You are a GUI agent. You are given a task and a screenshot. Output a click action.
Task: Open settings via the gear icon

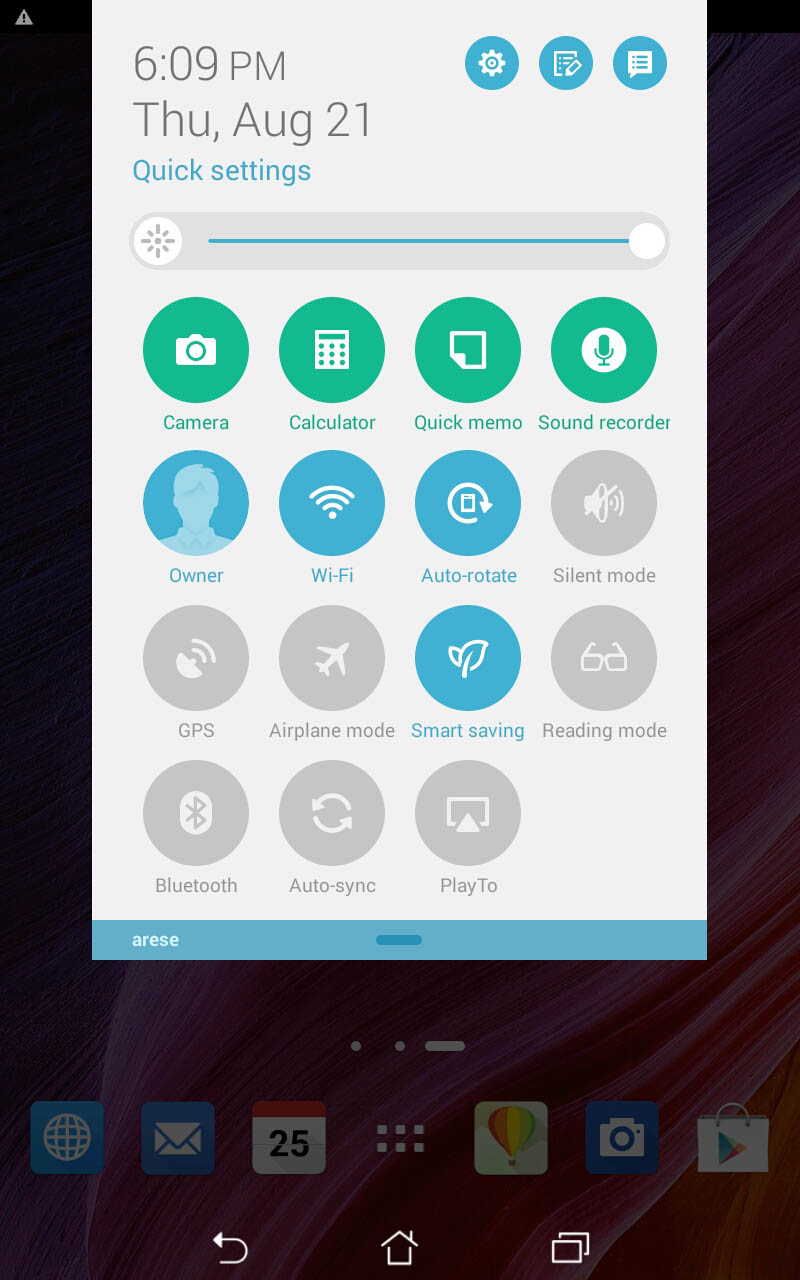pyautogui.click(x=492, y=64)
